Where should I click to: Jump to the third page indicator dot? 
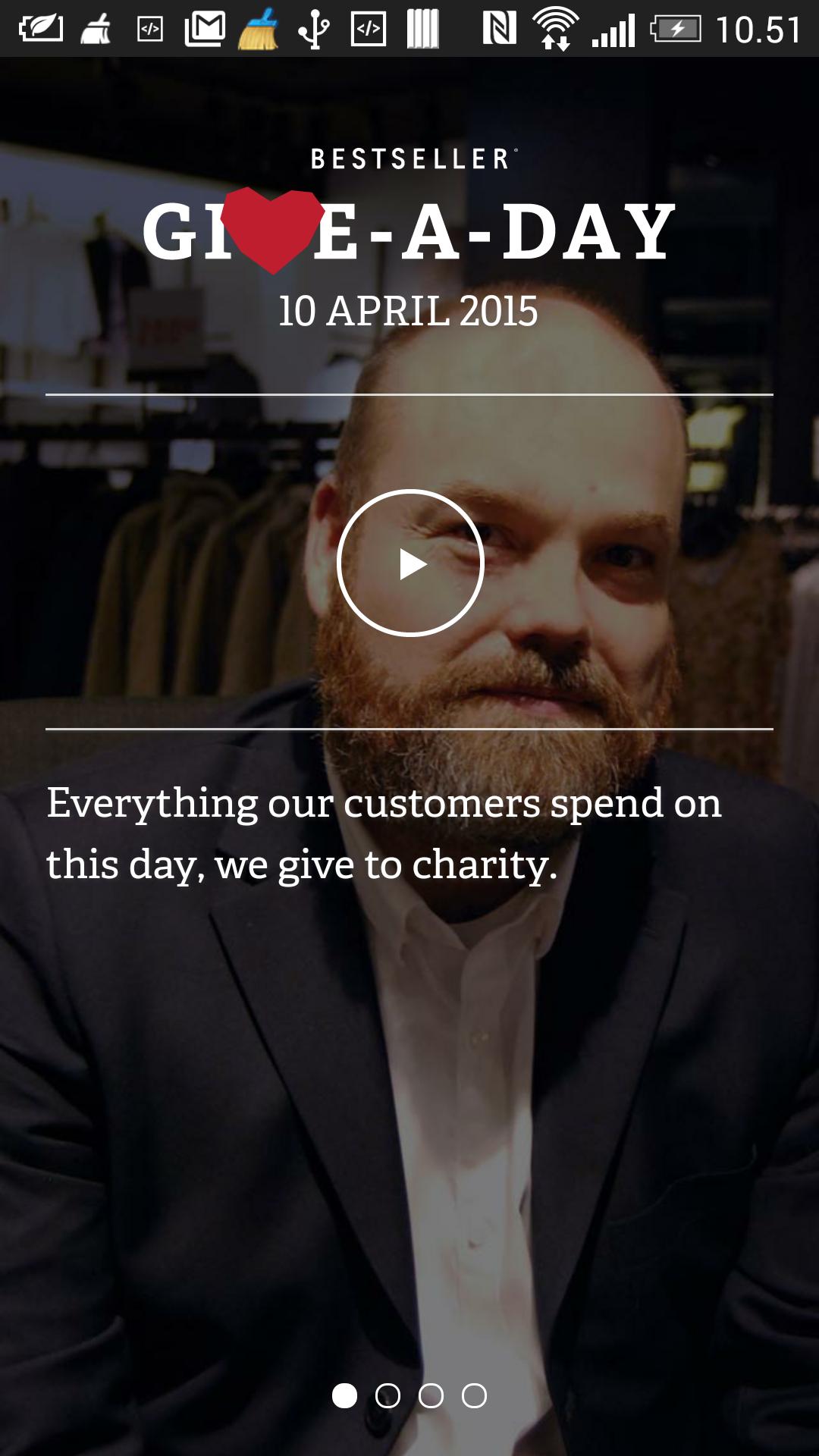(431, 1395)
